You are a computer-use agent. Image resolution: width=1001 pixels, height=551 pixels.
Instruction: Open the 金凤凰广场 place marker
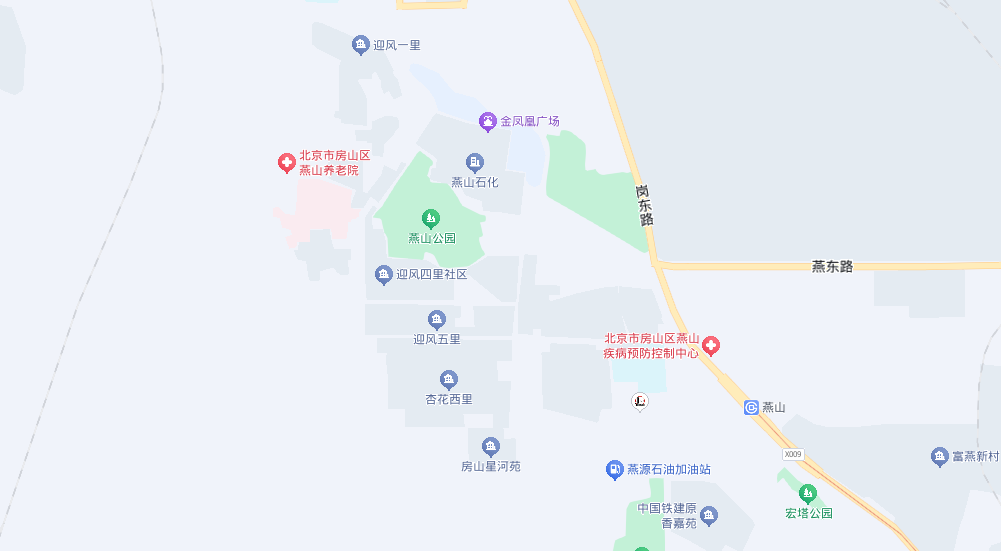tap(488, 122)
